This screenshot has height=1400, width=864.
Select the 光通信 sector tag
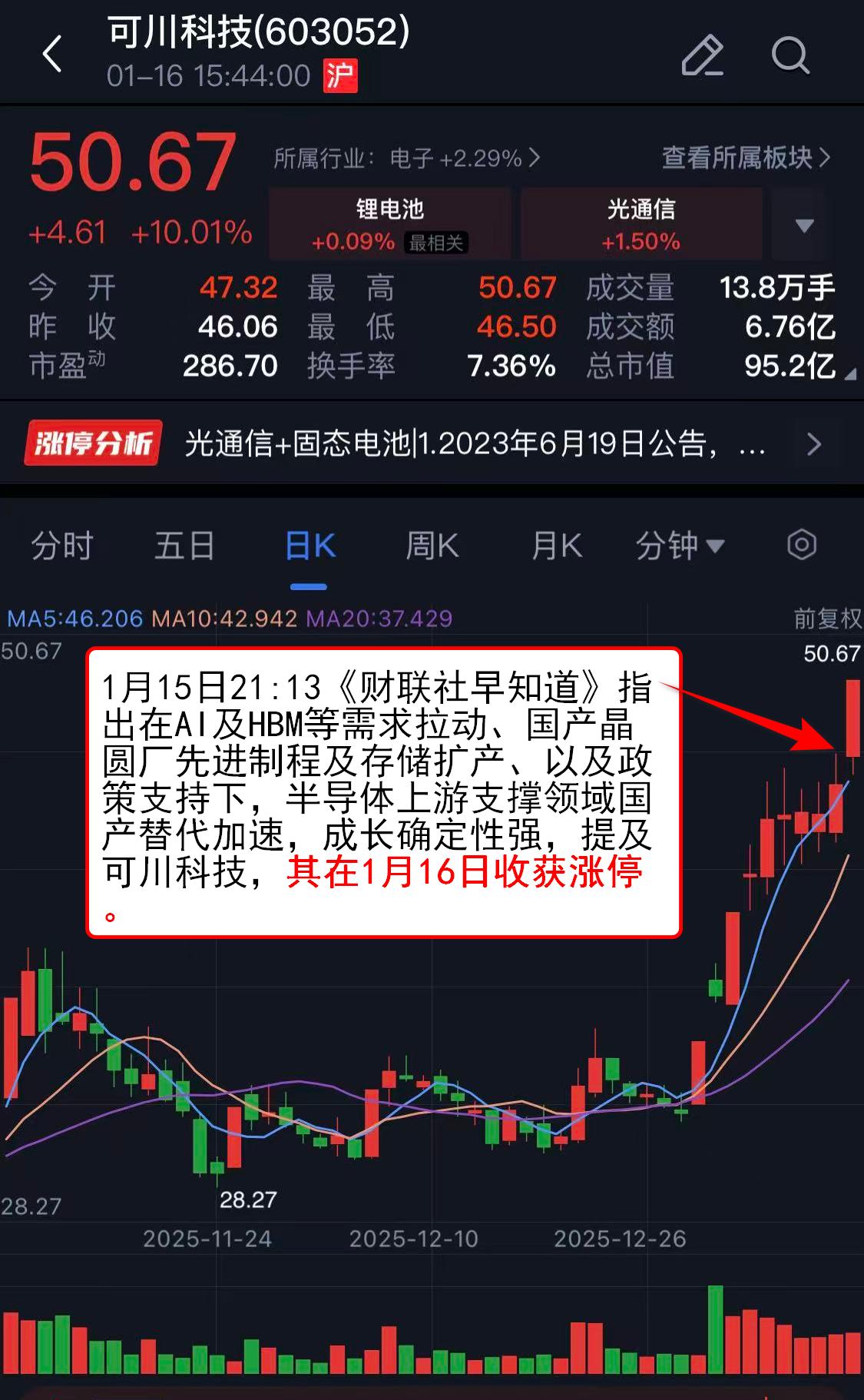(x=640, y=214)
